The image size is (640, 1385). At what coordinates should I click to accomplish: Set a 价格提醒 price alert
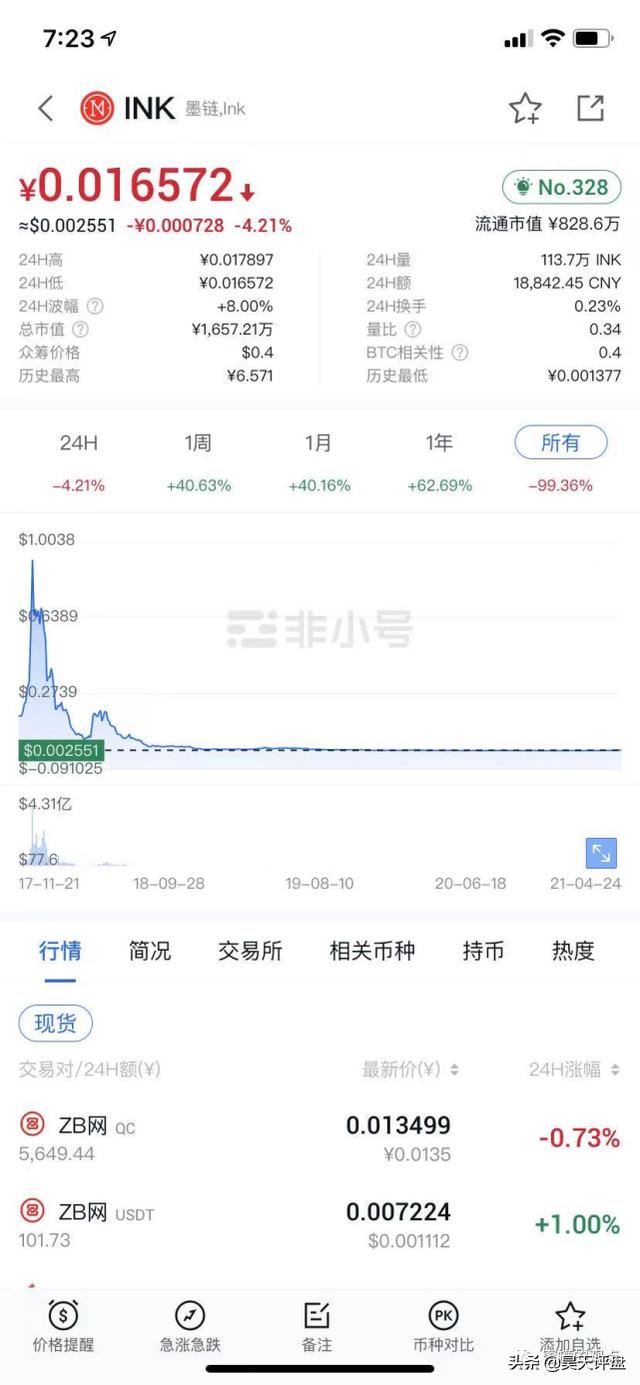pyautogui.click(x=63, y=1327)
